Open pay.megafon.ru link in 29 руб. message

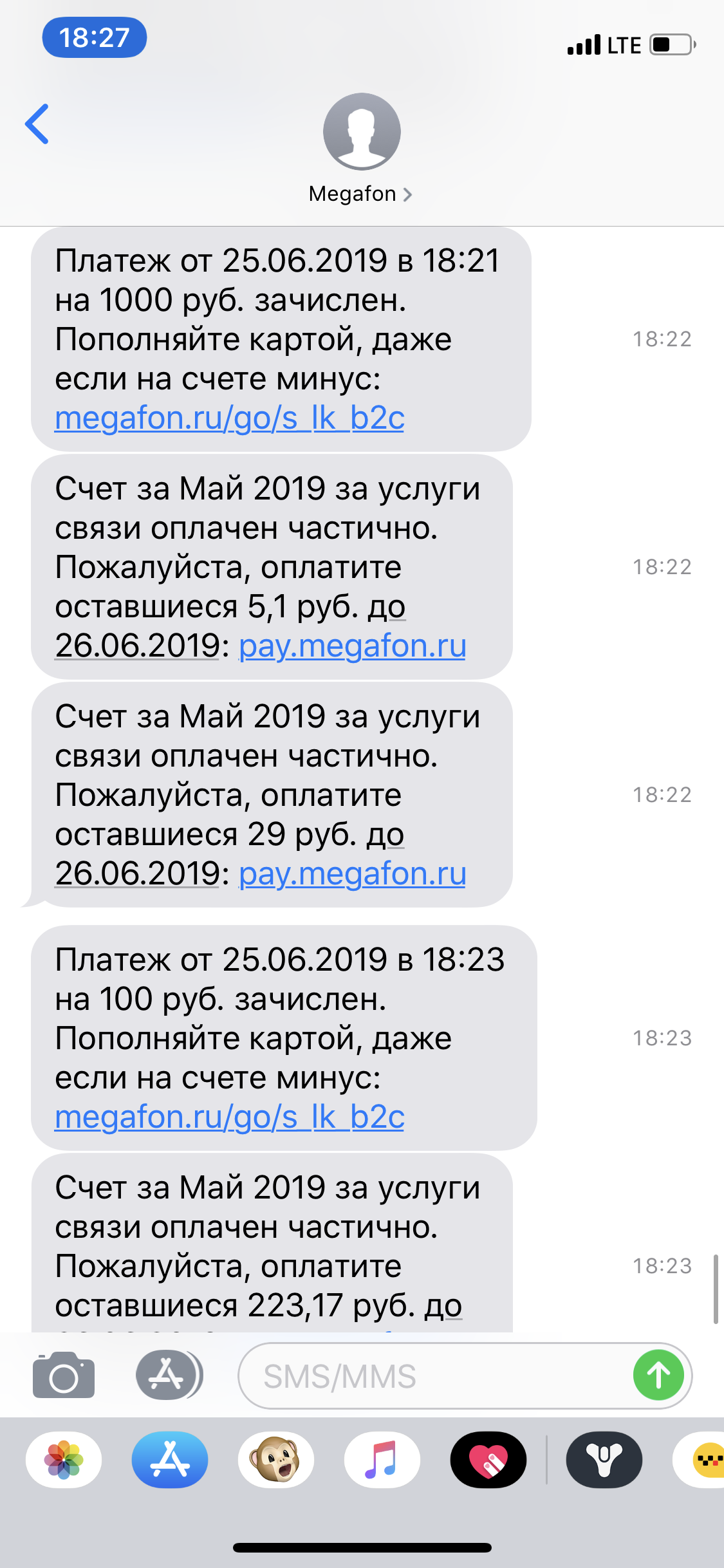(x=353, y=873)
